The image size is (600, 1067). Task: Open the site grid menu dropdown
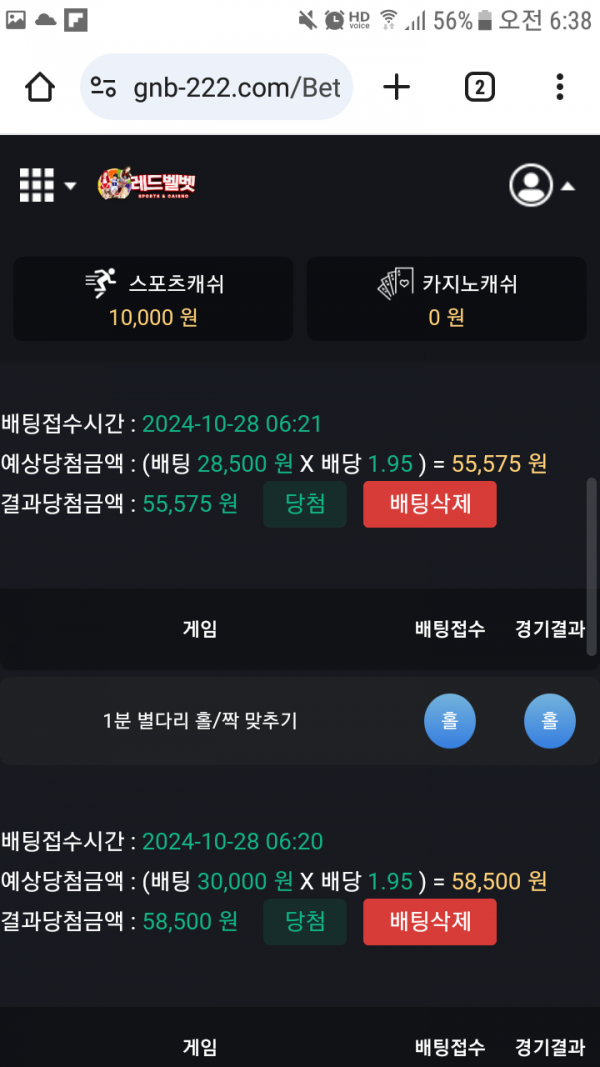pyautogui.click(x=47, y=185)
